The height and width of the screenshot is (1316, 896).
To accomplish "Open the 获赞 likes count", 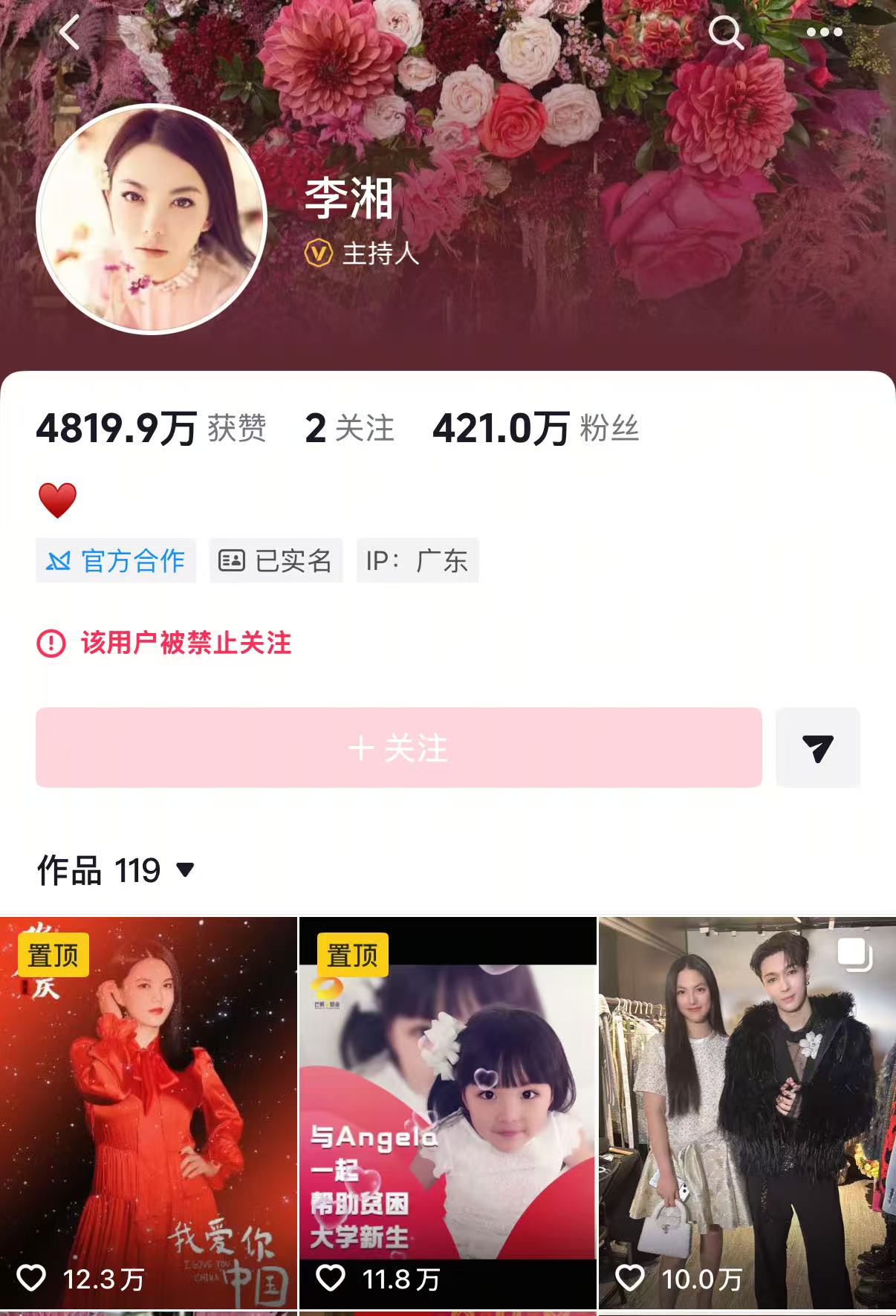I will (151, 429).
